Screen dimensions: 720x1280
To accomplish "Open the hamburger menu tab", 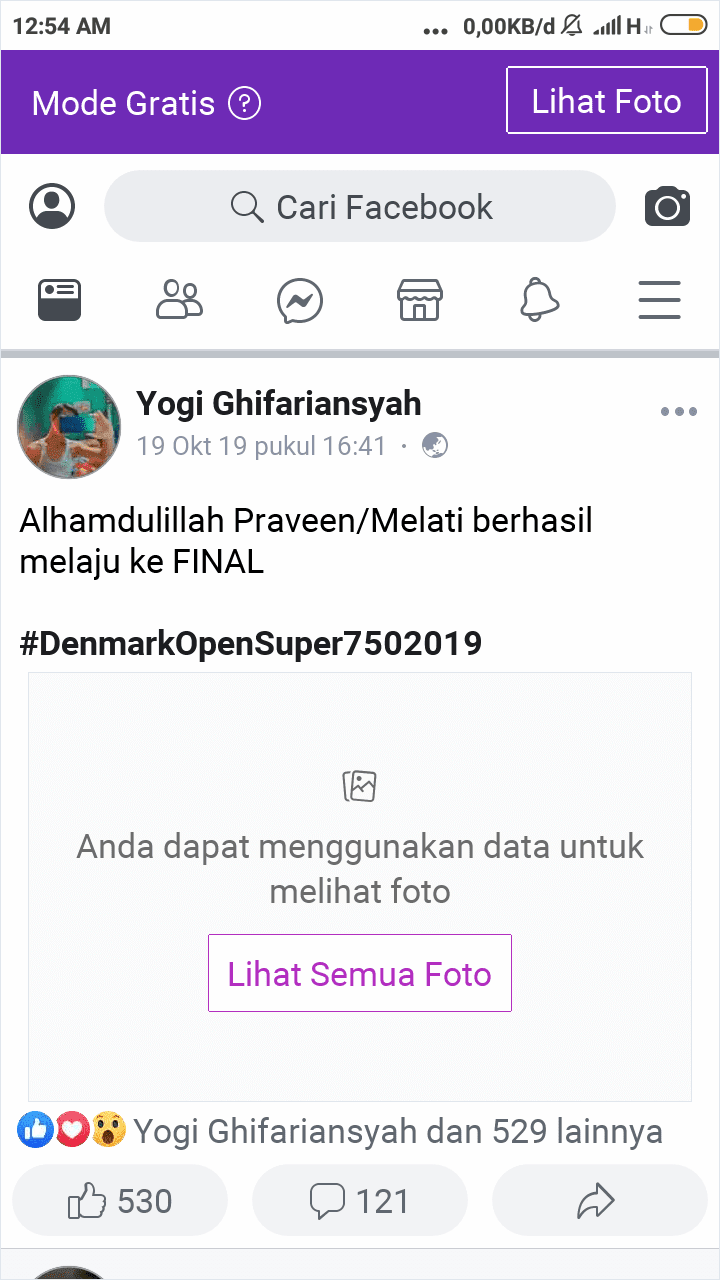I will coord(659,300).
